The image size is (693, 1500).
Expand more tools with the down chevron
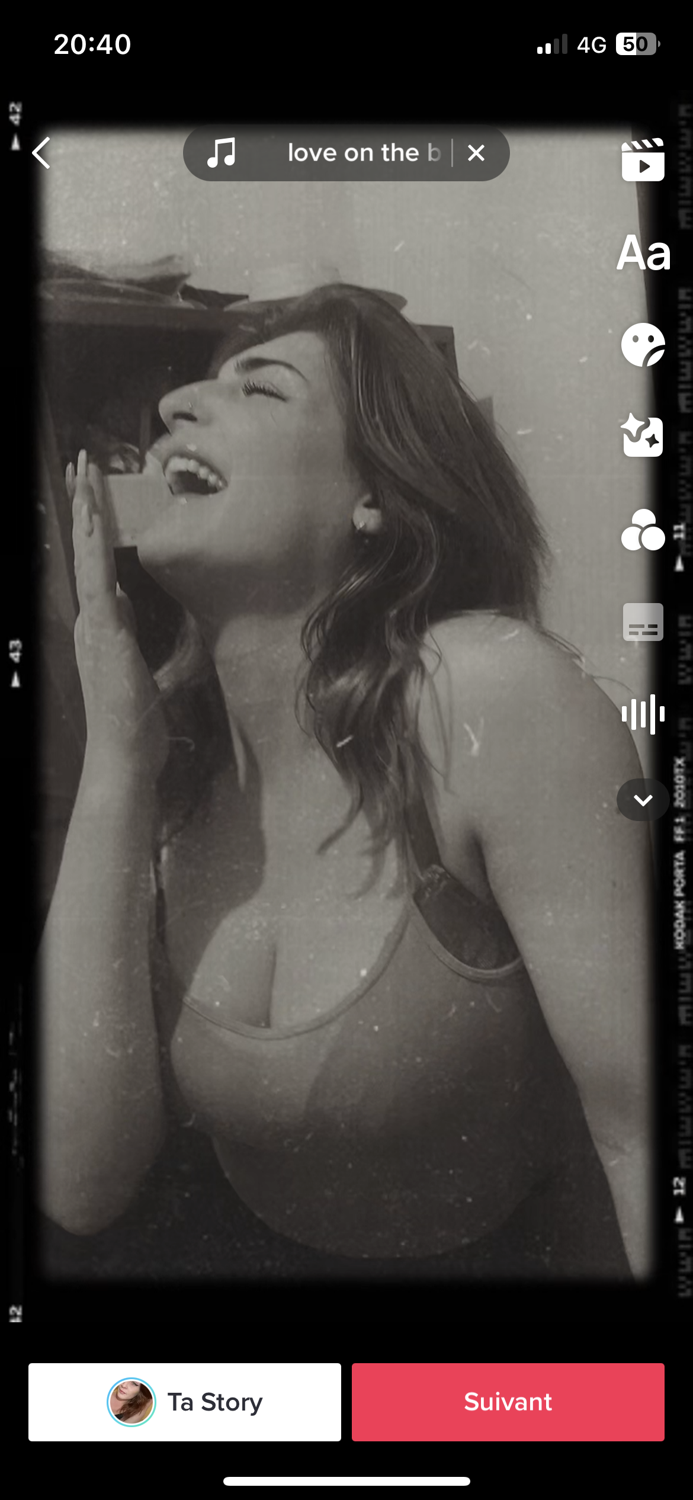pyautogui.click(x=642, y=800)
